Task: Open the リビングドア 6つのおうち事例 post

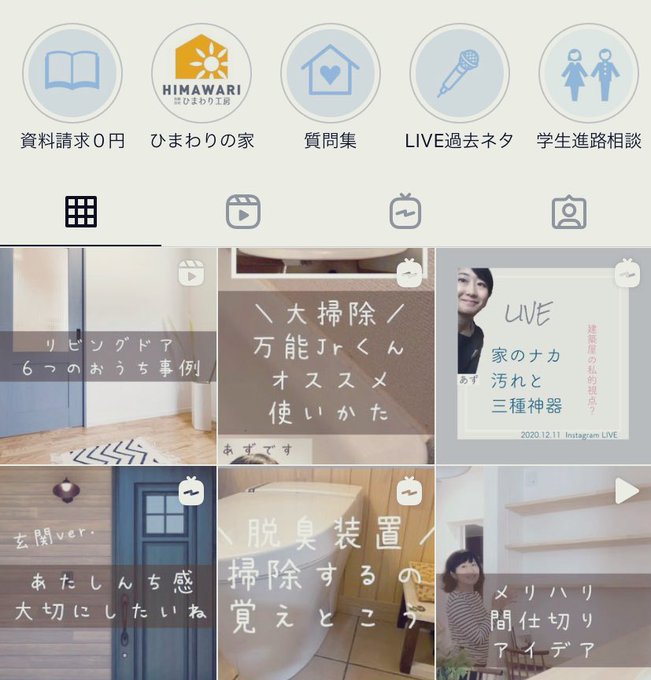Action: coord(107,355)
